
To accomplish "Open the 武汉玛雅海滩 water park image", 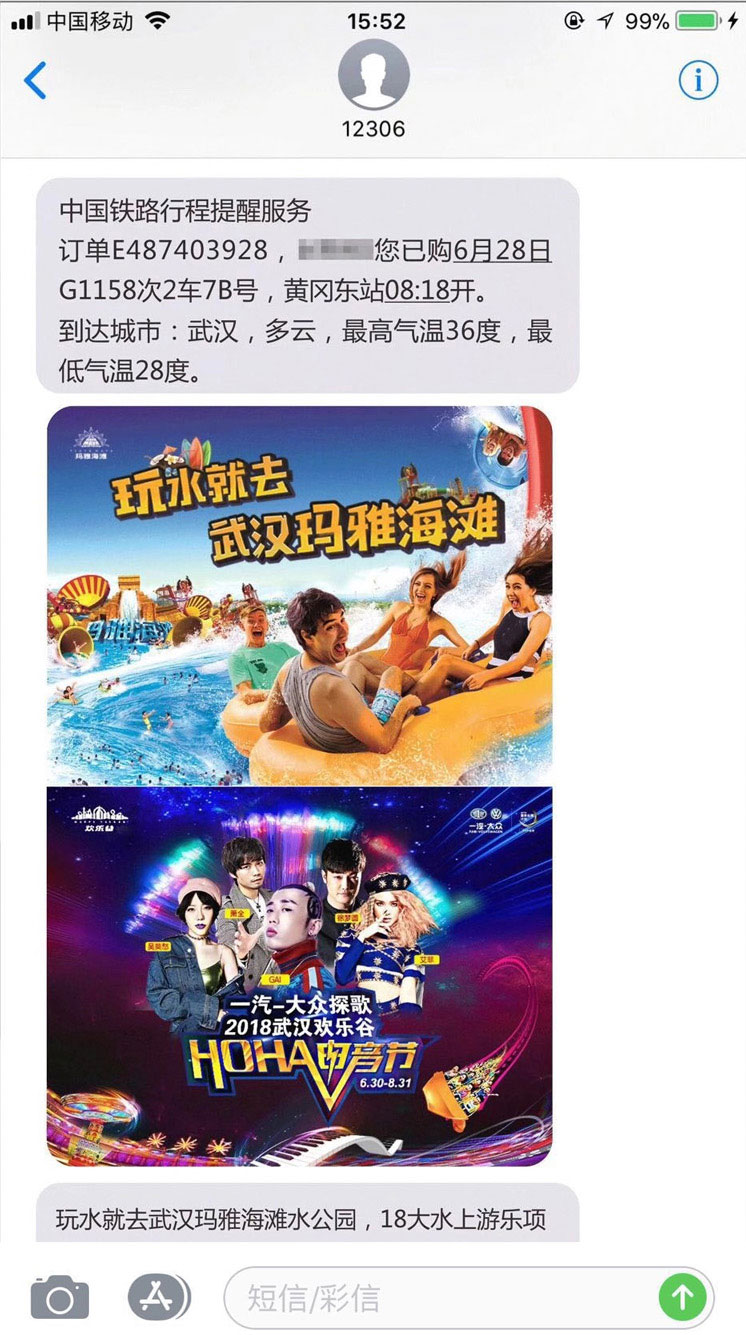I will (x=299, y=594).
